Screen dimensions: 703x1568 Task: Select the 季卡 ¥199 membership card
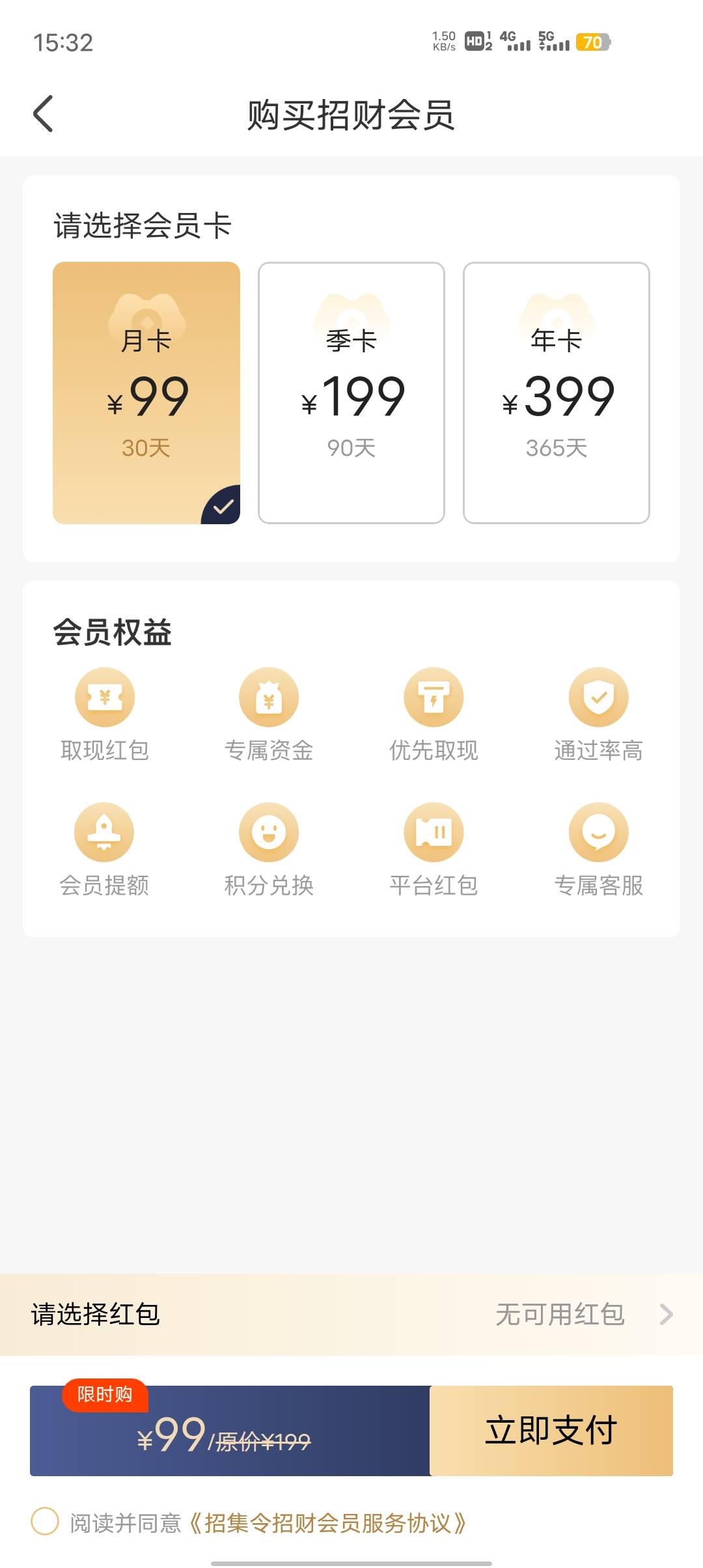(351, 393)
